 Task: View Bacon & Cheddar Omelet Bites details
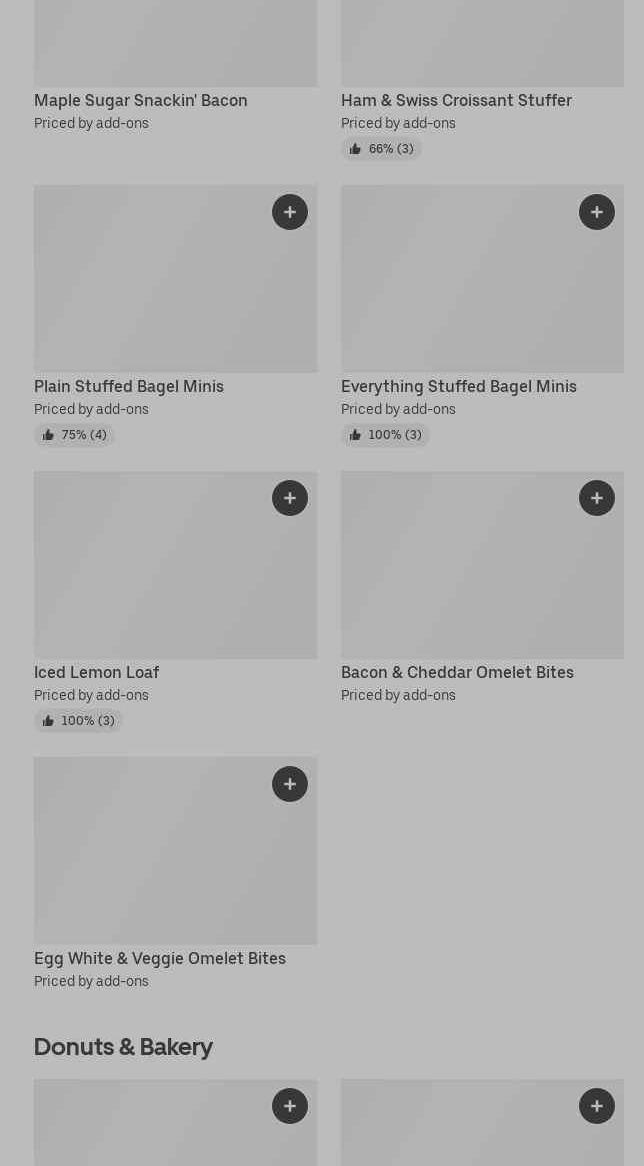(x=457, y=672)
